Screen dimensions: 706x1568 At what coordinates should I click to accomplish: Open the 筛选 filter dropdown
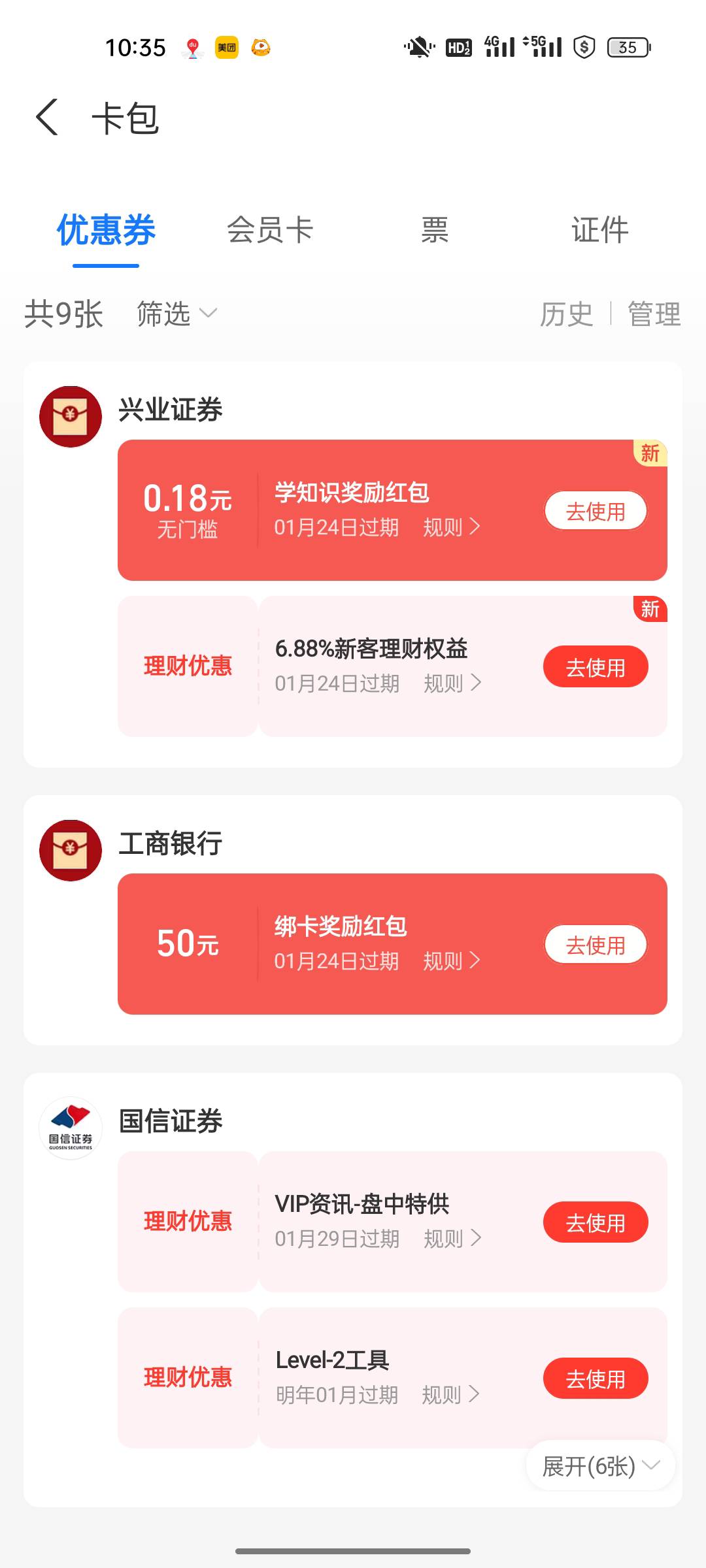176,314
